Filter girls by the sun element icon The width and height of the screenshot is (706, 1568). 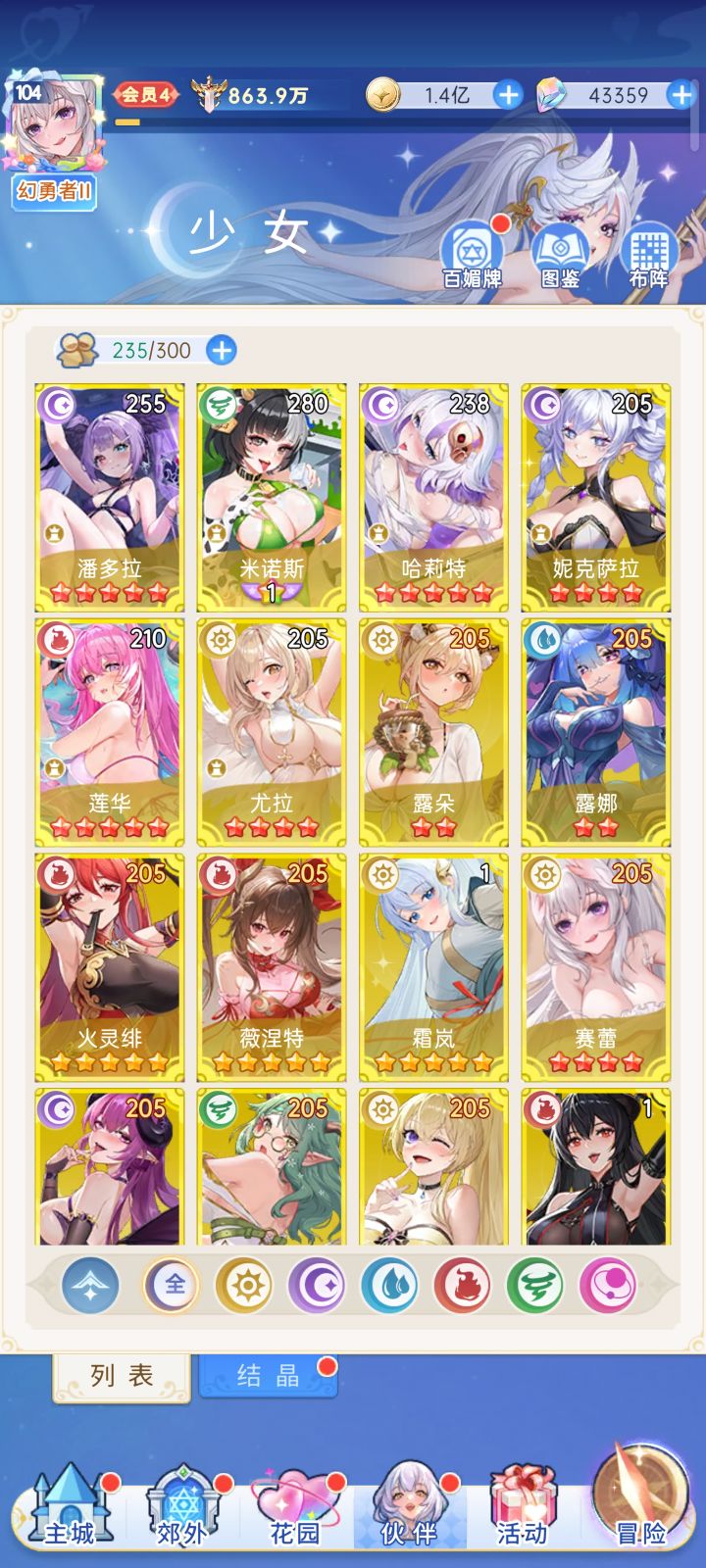point(246,1286)
